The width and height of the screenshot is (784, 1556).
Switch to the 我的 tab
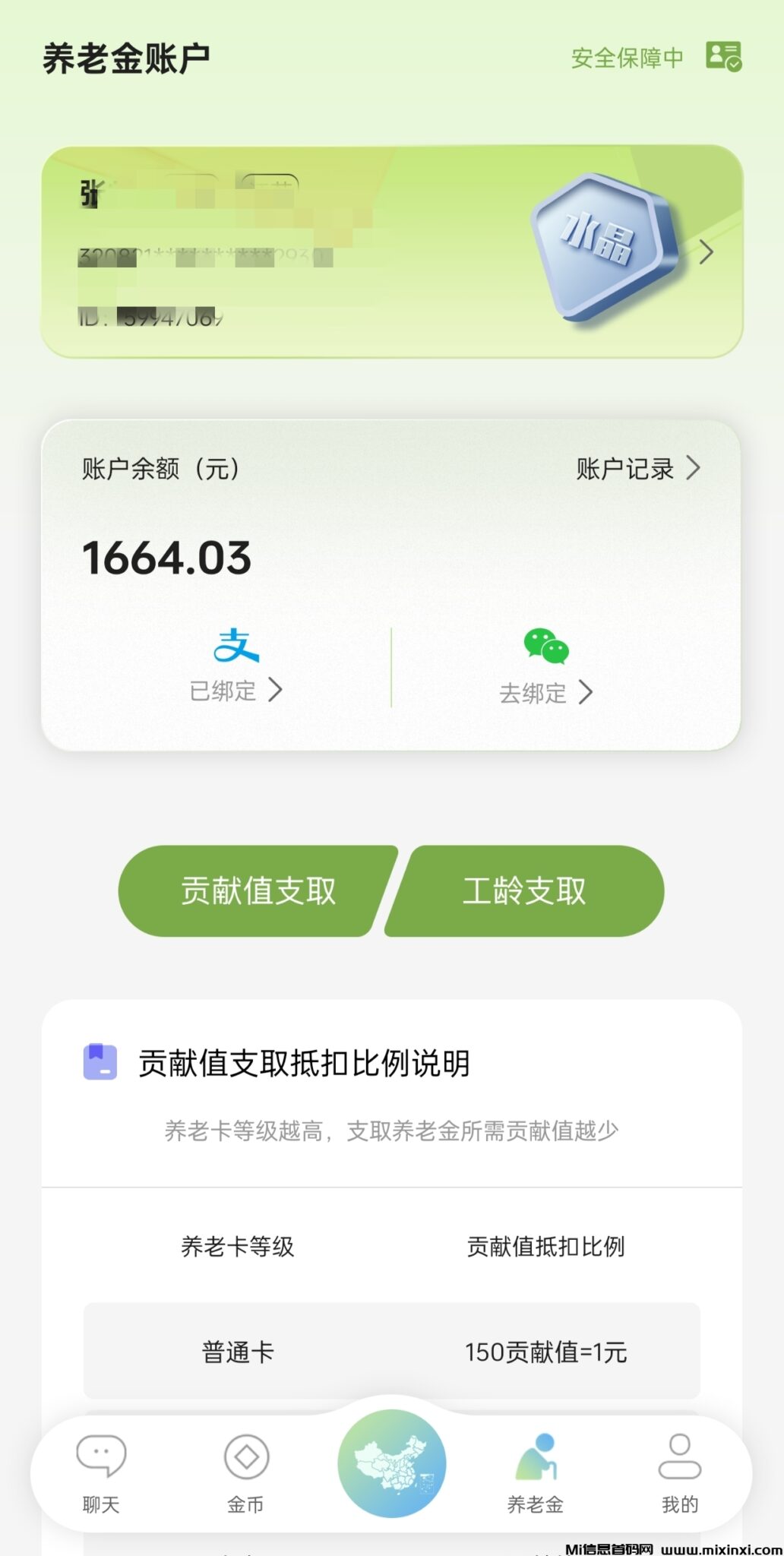coord(679,1473)
